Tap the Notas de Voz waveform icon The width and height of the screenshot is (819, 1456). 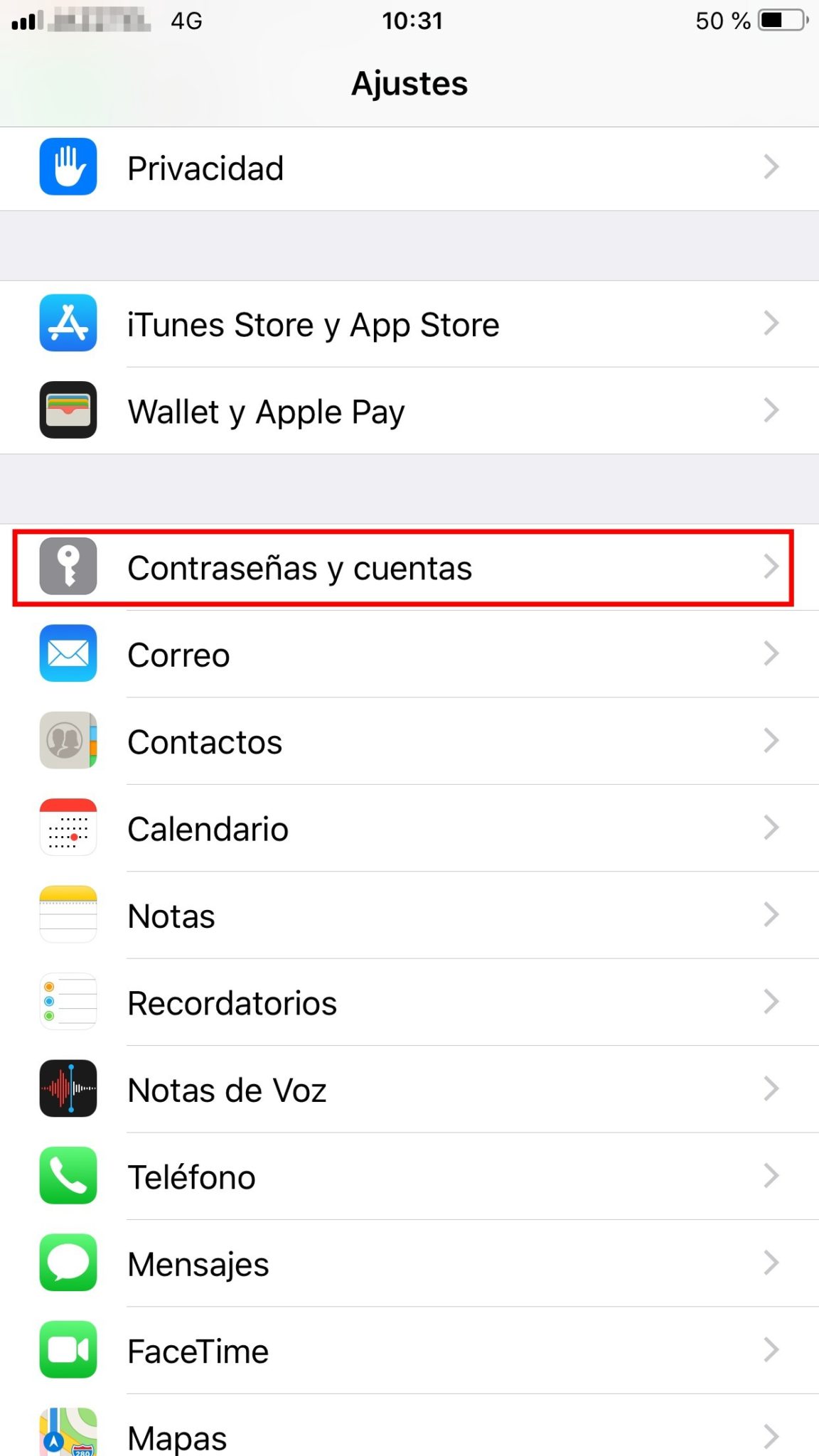68,1089
